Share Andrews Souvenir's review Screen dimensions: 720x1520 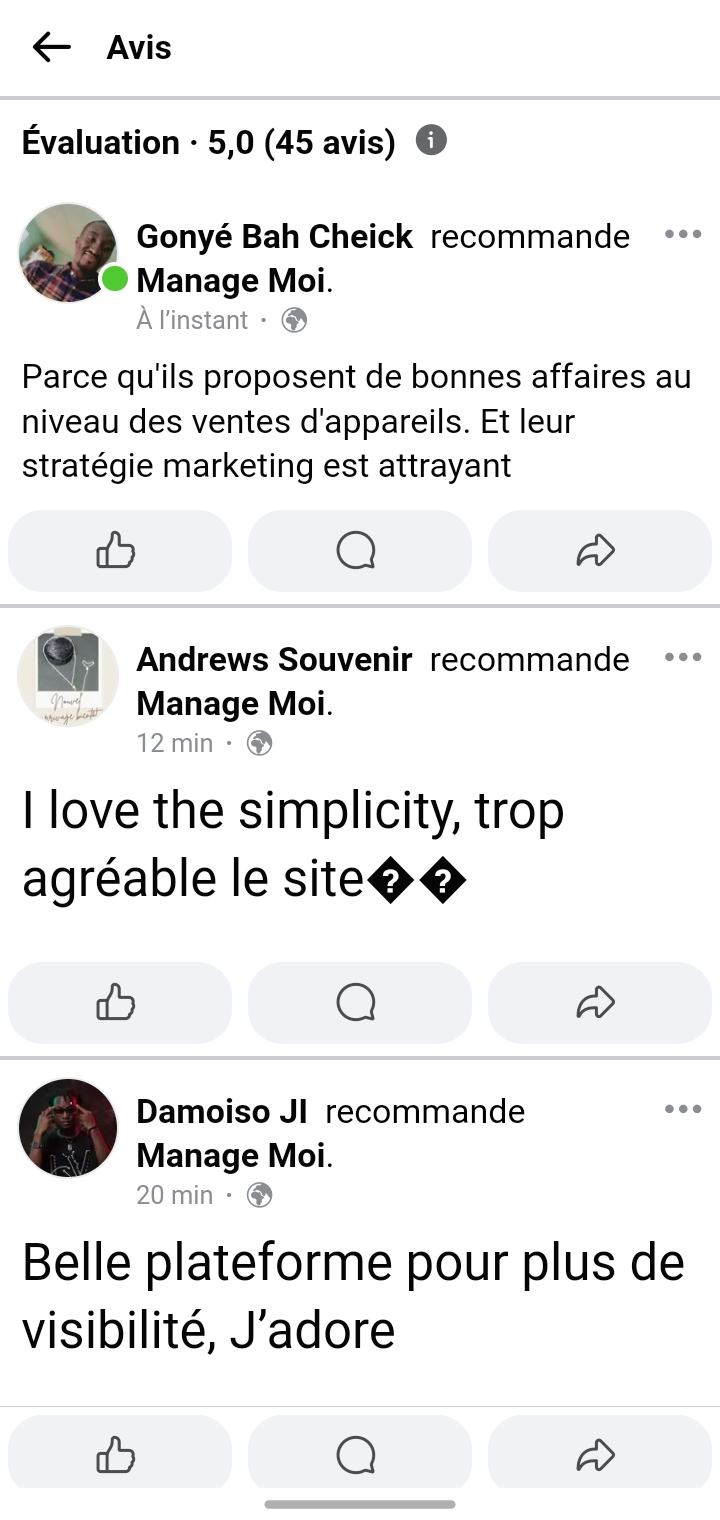tap(599, 1002)
